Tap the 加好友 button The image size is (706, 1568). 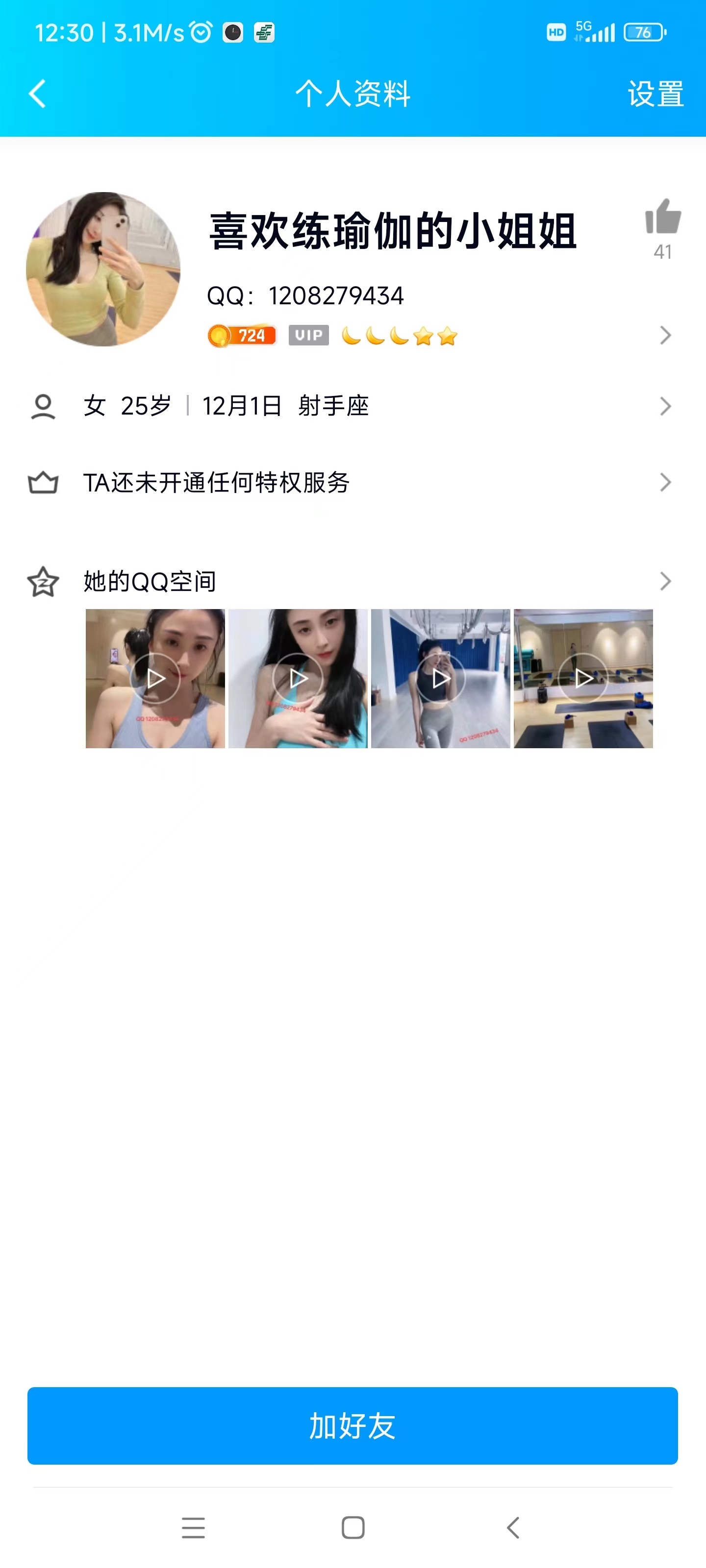352,1425
